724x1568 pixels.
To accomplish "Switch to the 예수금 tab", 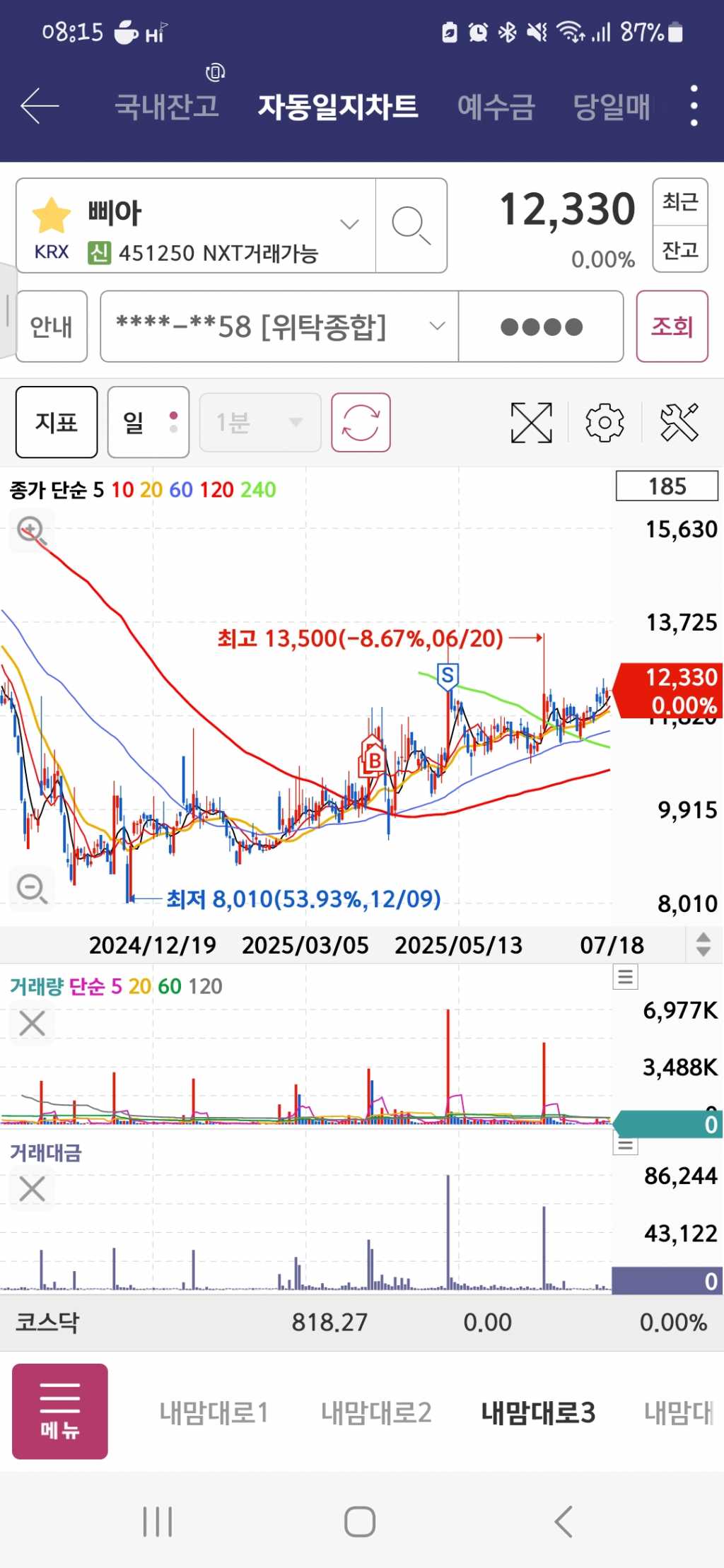I will [496, 107].
